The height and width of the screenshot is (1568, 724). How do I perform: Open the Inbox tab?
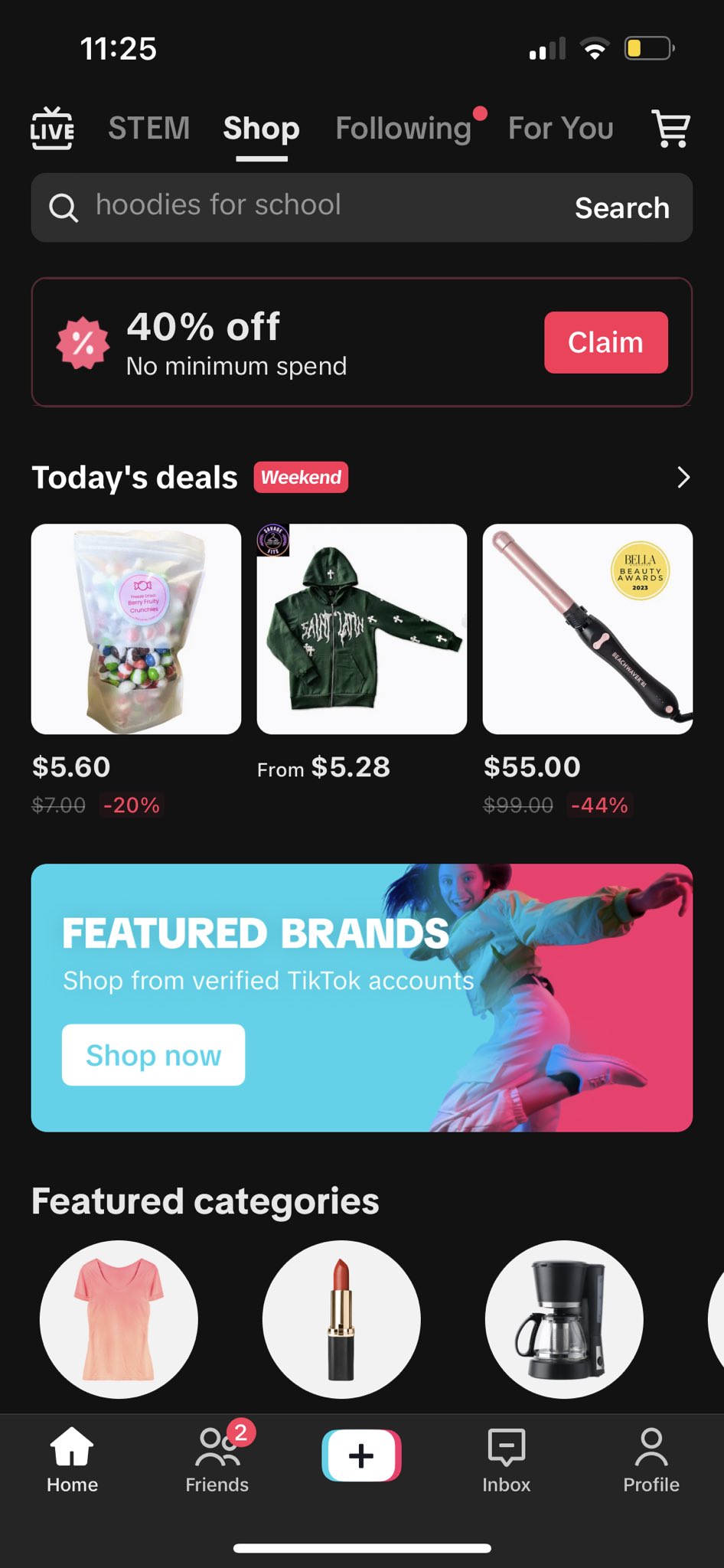[506, 1461]
